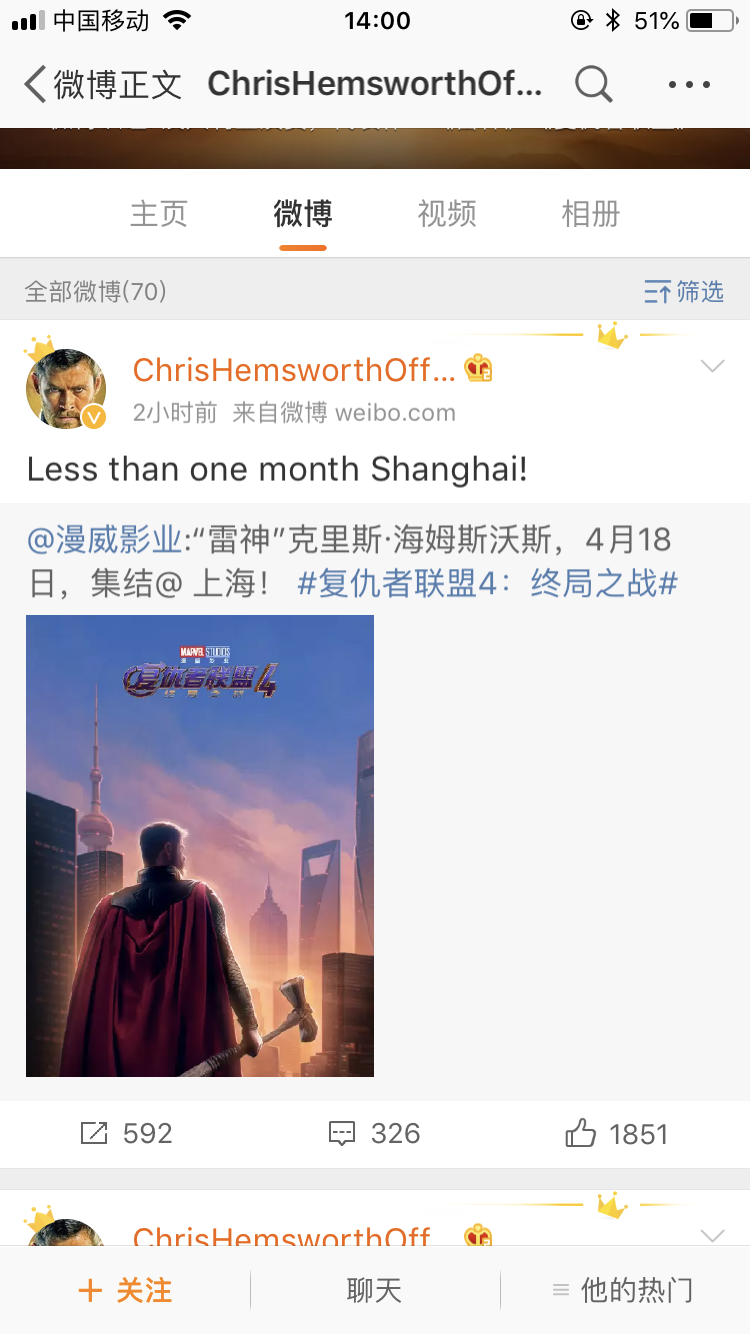Image resolution: width=750 pixels, height=1334 pixels.
Task: Open the 筛选 filter option
Action: [x=684, y=292]
